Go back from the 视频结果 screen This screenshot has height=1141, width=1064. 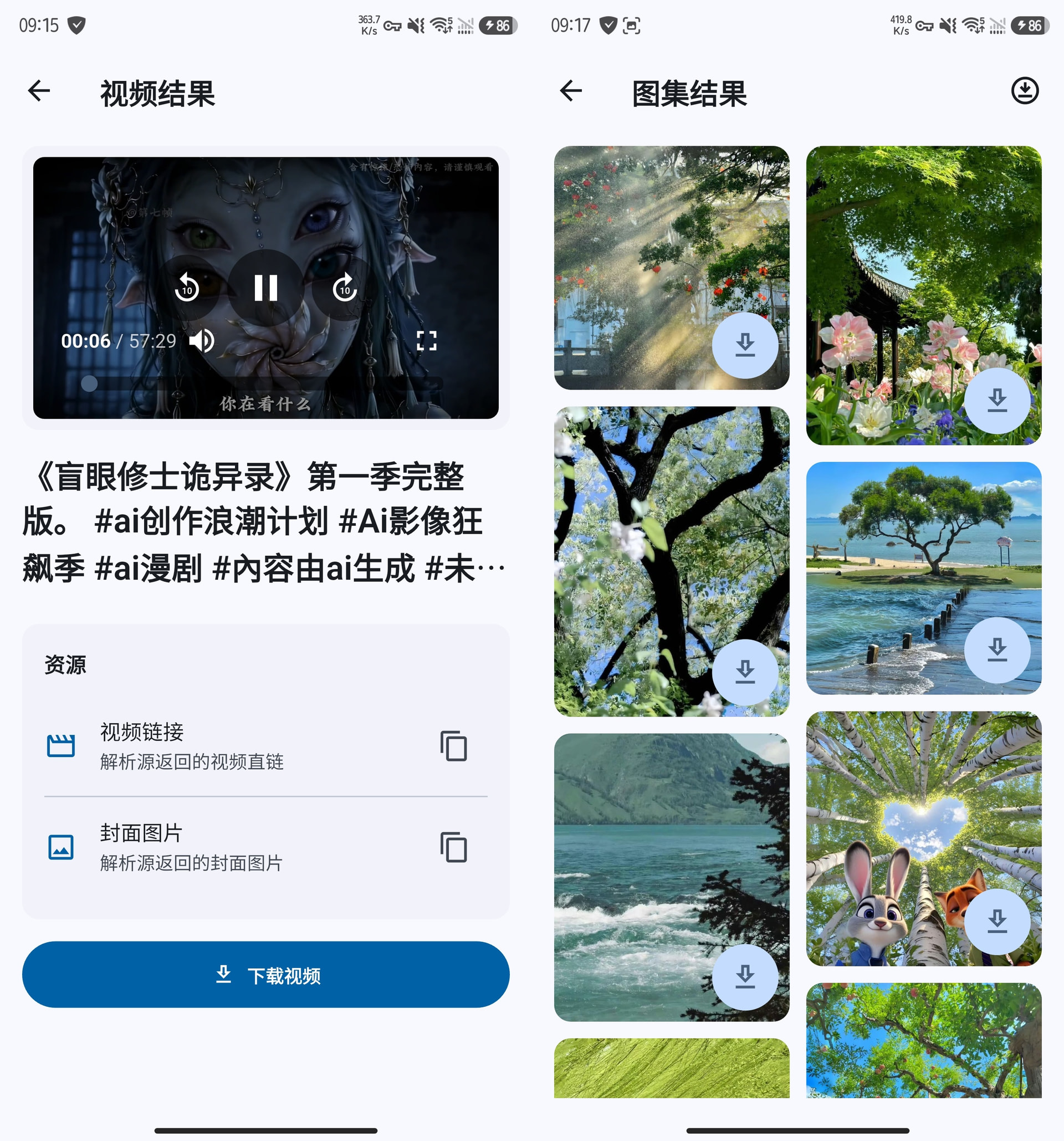[x=39, y=91]
